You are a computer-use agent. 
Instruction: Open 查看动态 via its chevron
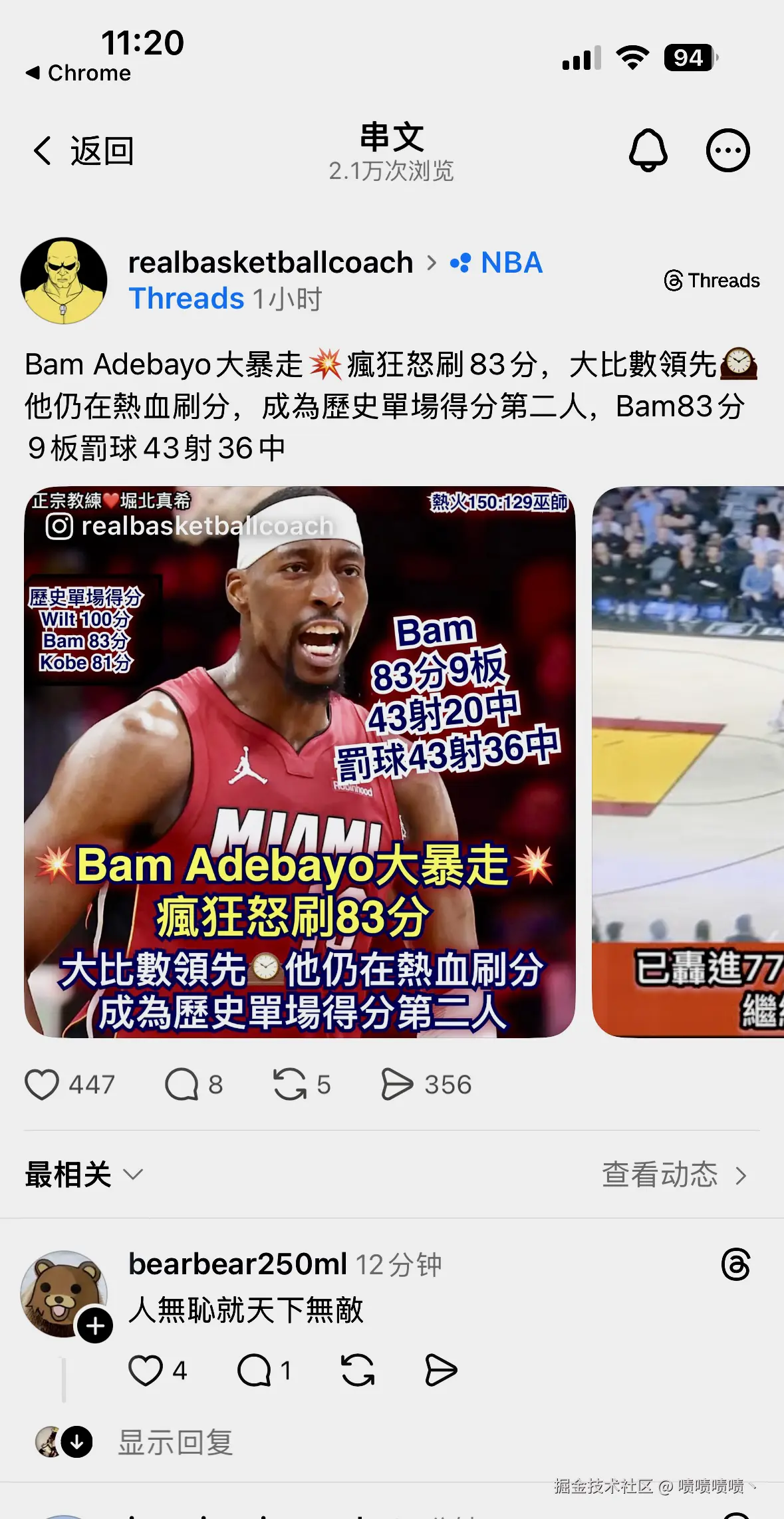[743, 1174]
